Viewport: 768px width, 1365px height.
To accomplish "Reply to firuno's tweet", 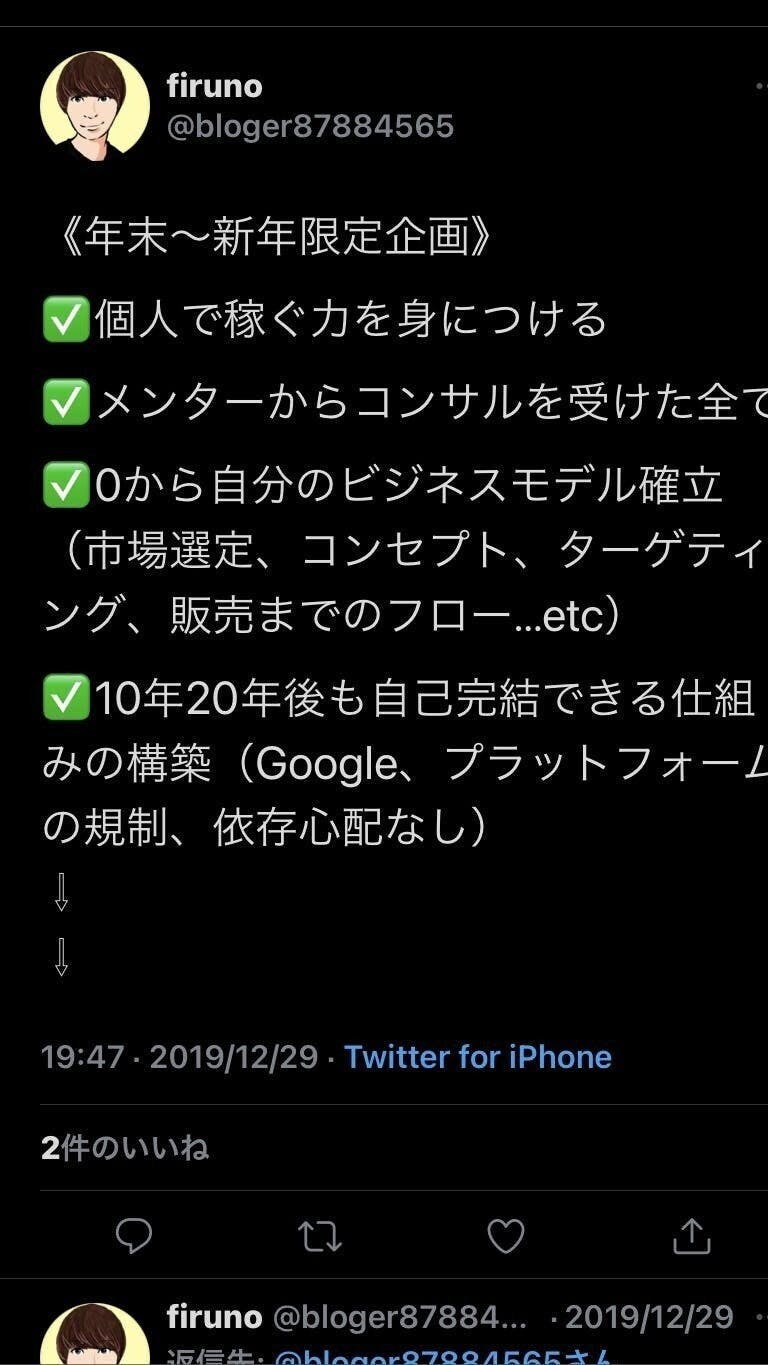I will pos(133,1237).
